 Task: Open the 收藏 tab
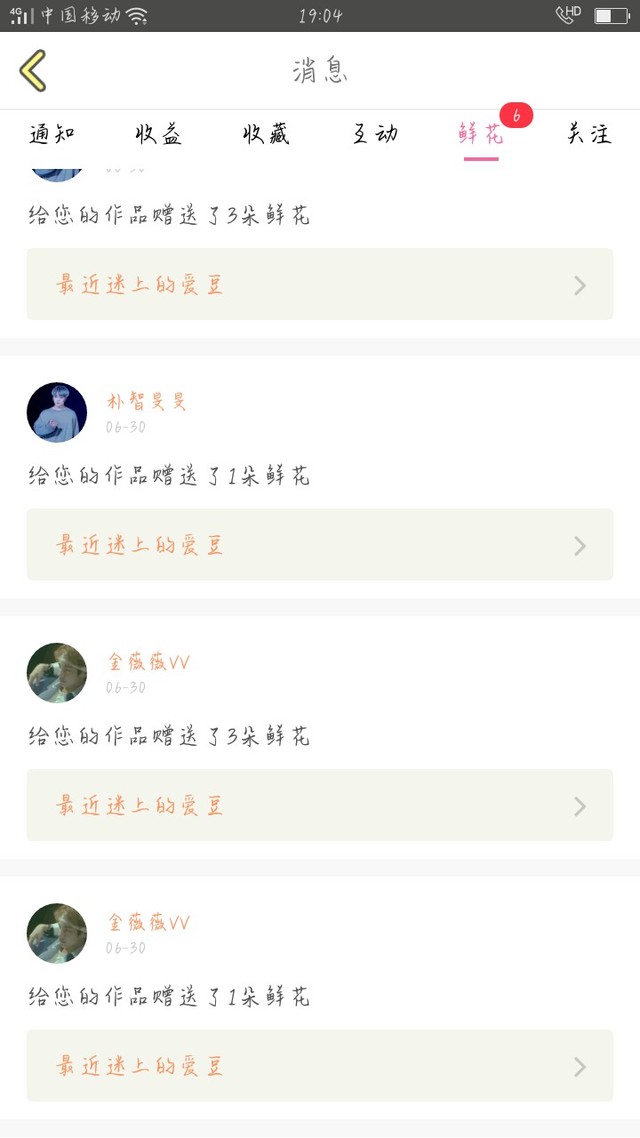[x=266, y=134]
